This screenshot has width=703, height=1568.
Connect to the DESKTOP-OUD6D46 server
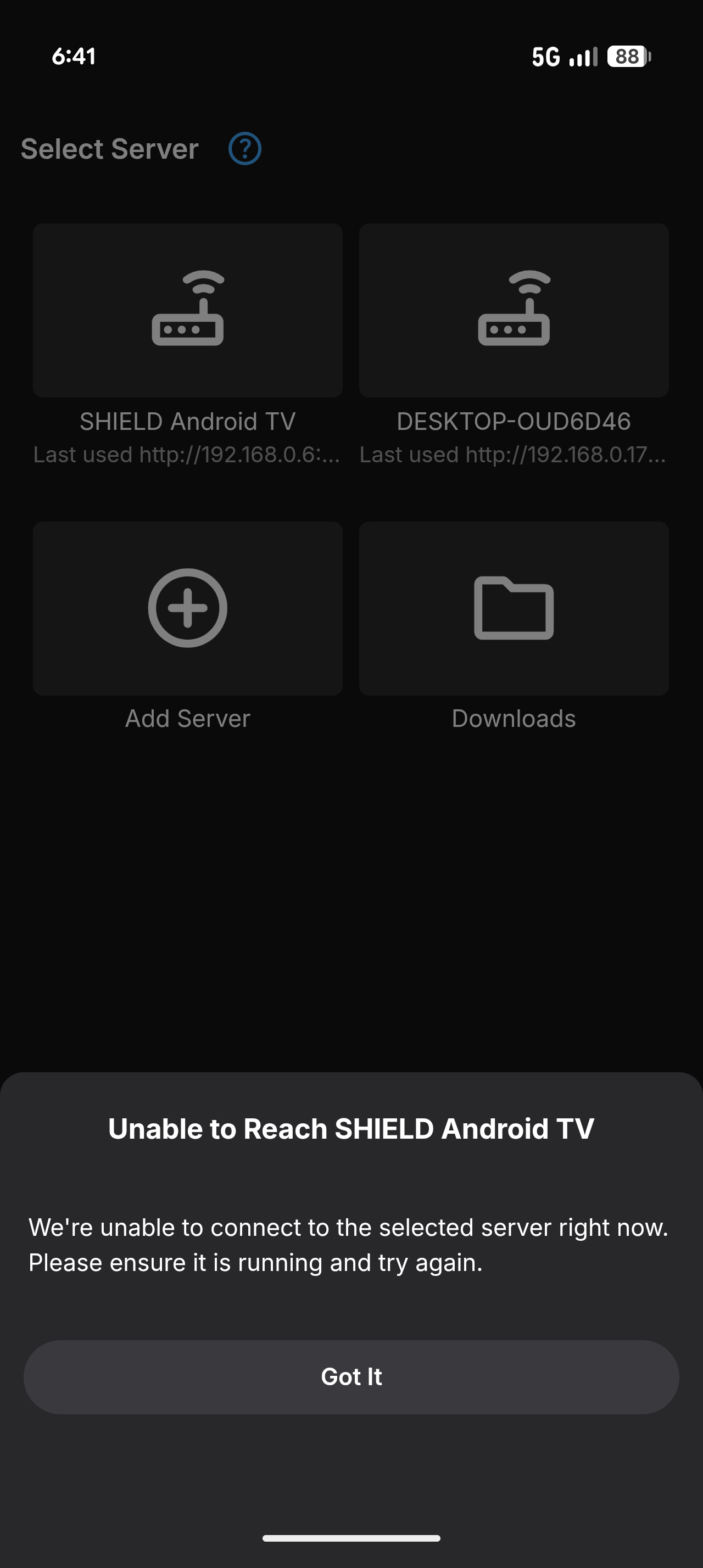tap(513, 310)
